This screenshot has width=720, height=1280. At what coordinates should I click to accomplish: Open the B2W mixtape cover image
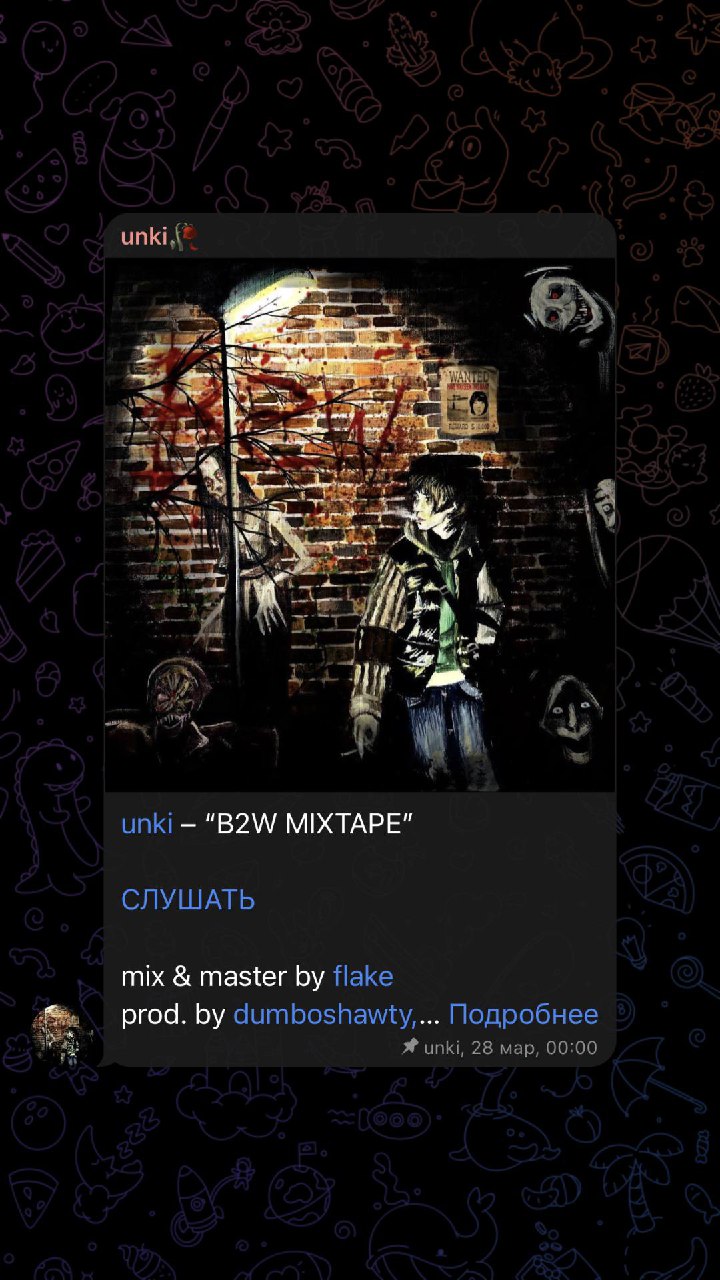[360, 525]
